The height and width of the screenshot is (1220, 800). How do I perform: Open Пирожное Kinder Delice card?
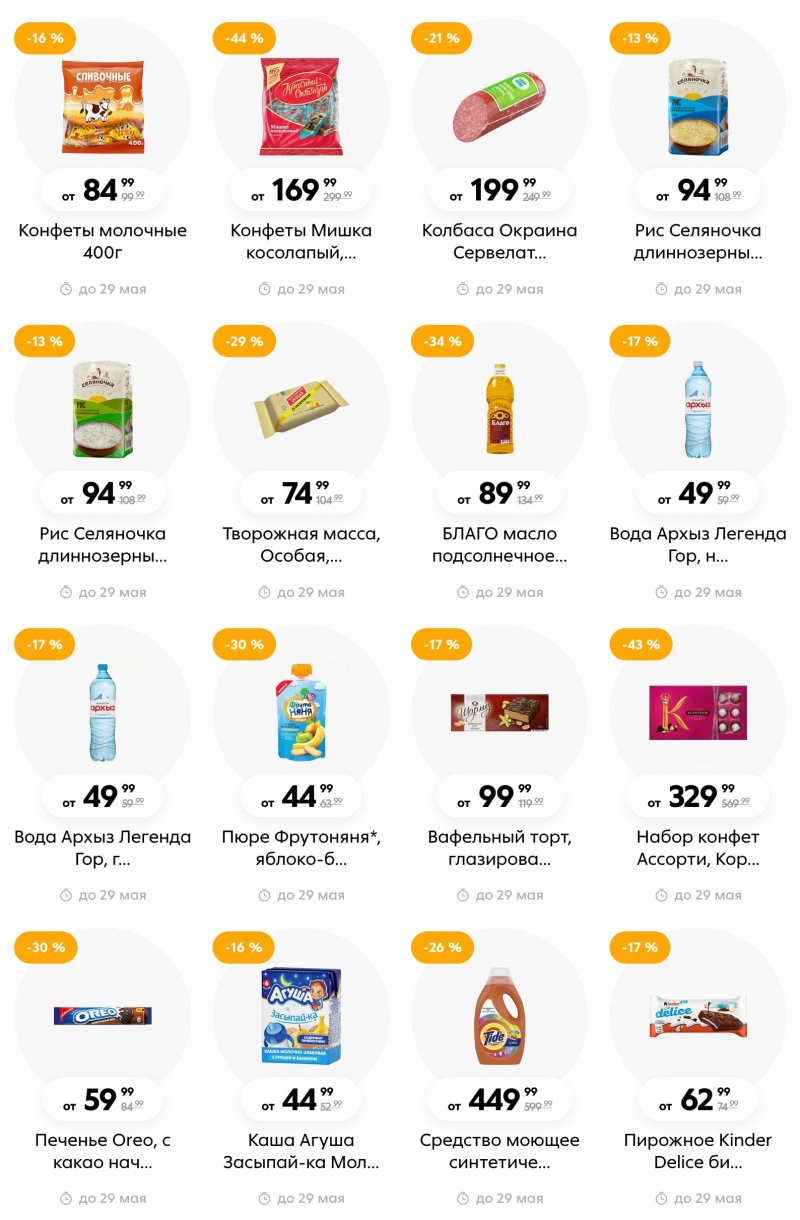[x=698, y=1014]
